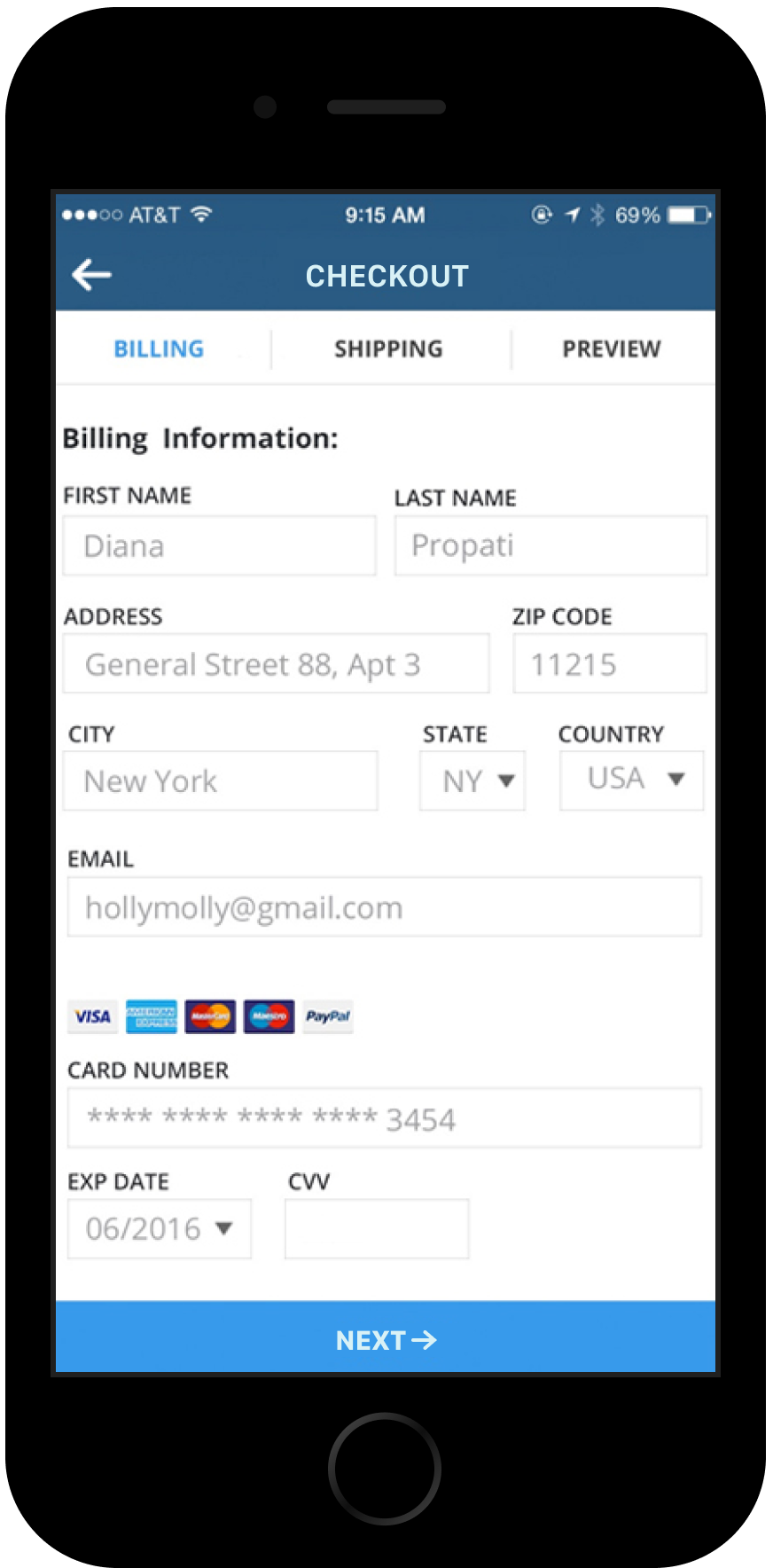773x1568 pixels.
Task: Edit the First Name field
Action: click(220, 545)
